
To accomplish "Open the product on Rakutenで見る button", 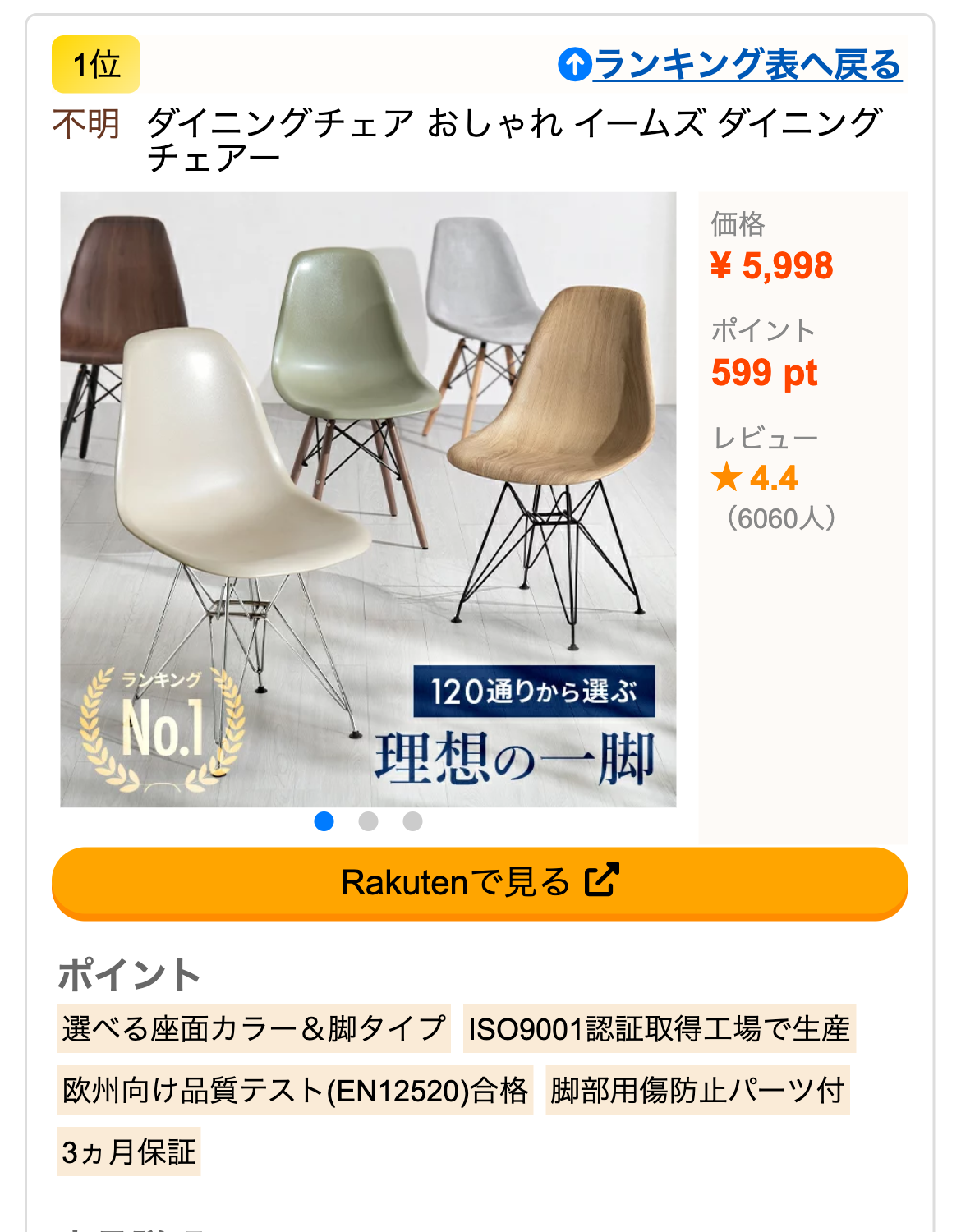I will pos(480,883).
